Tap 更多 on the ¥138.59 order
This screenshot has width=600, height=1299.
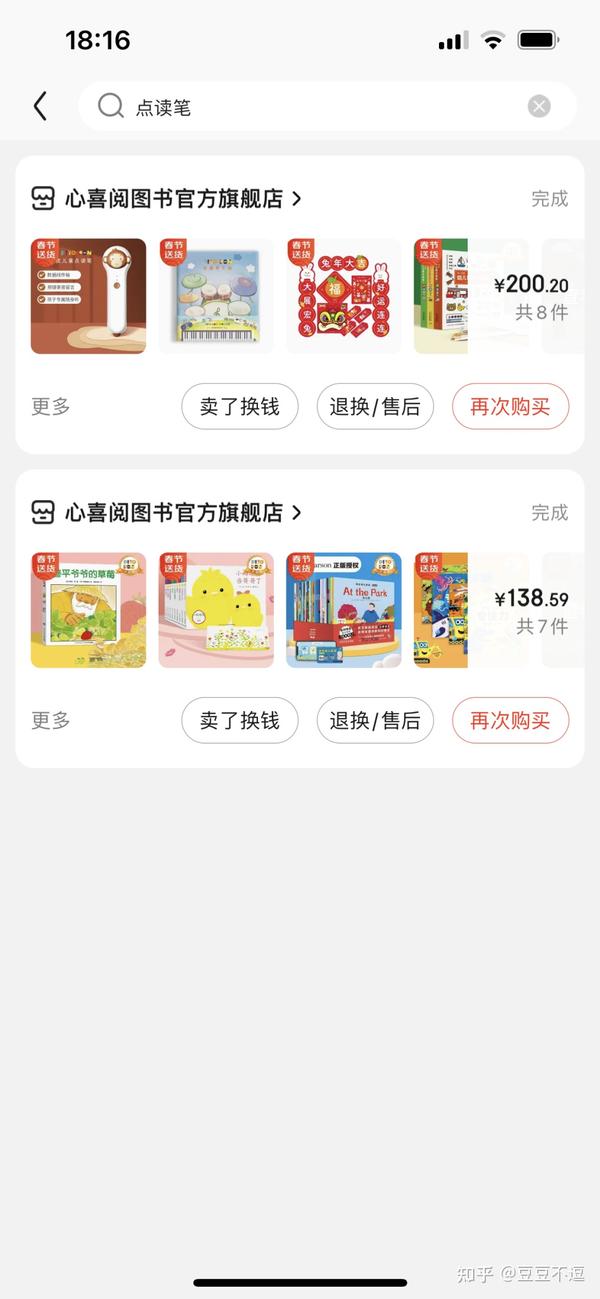tap(51, 721)
